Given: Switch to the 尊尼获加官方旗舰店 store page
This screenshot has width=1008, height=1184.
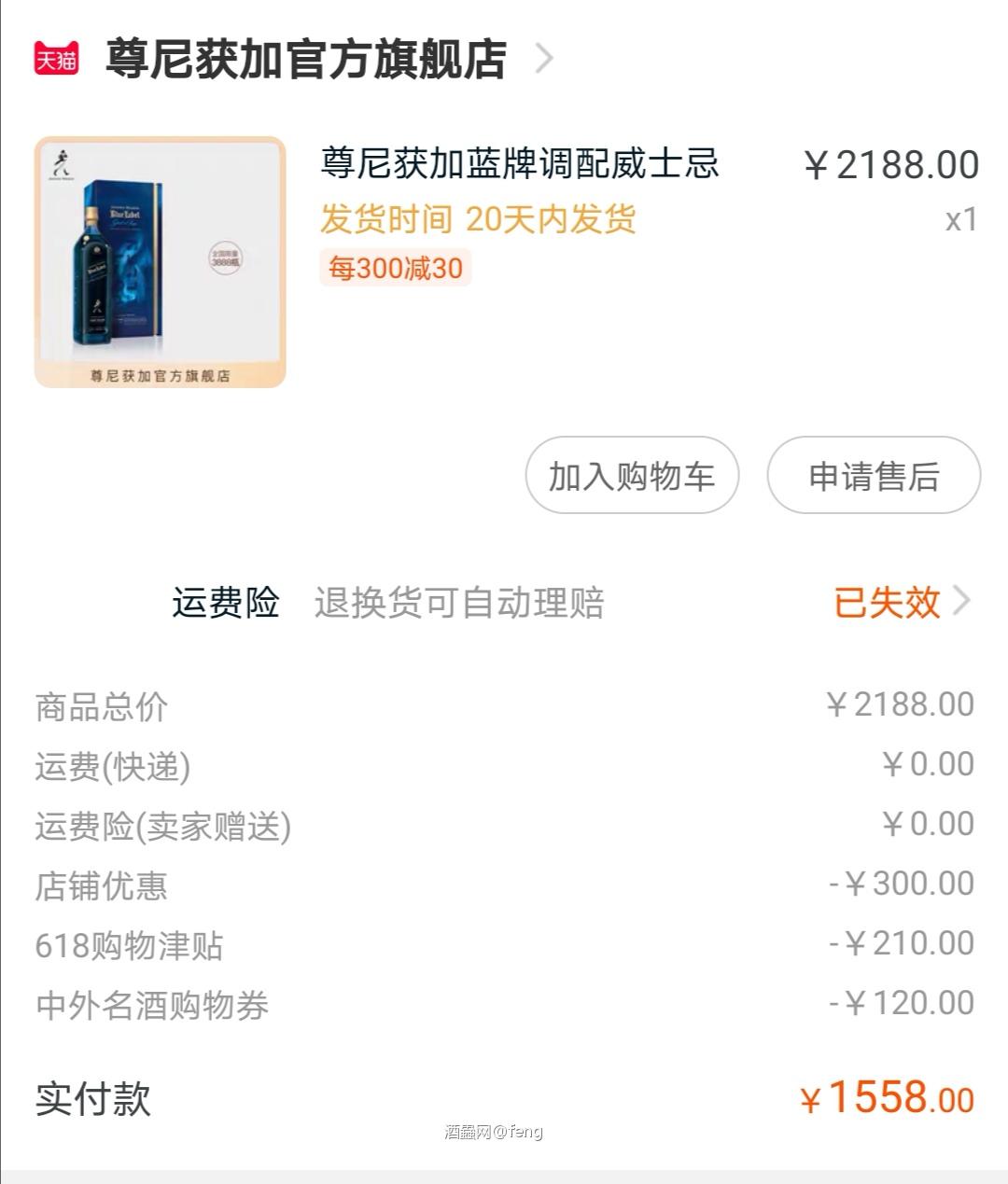Looking at the screenshot, I should pos(303,56).
